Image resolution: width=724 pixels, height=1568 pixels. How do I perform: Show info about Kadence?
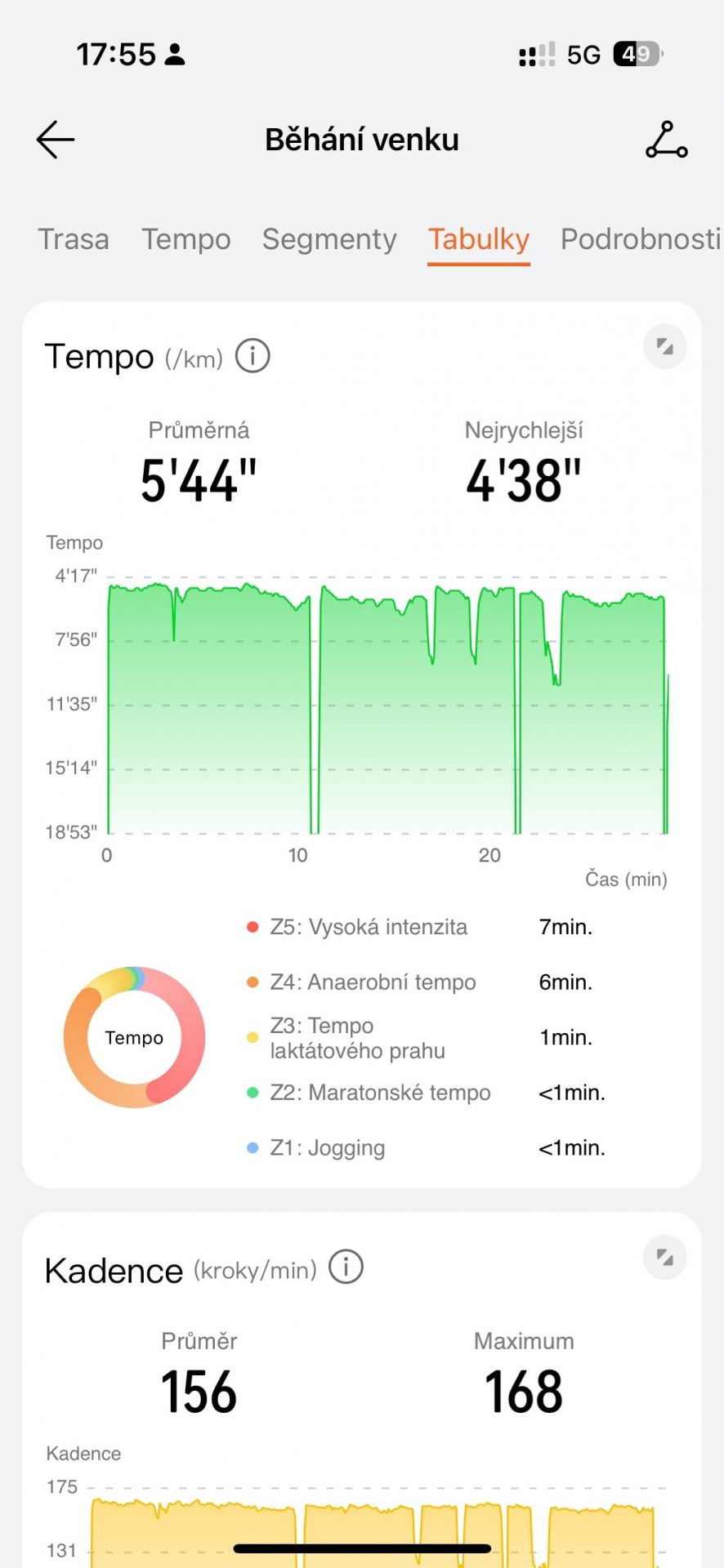click(x=346, y=1267)
